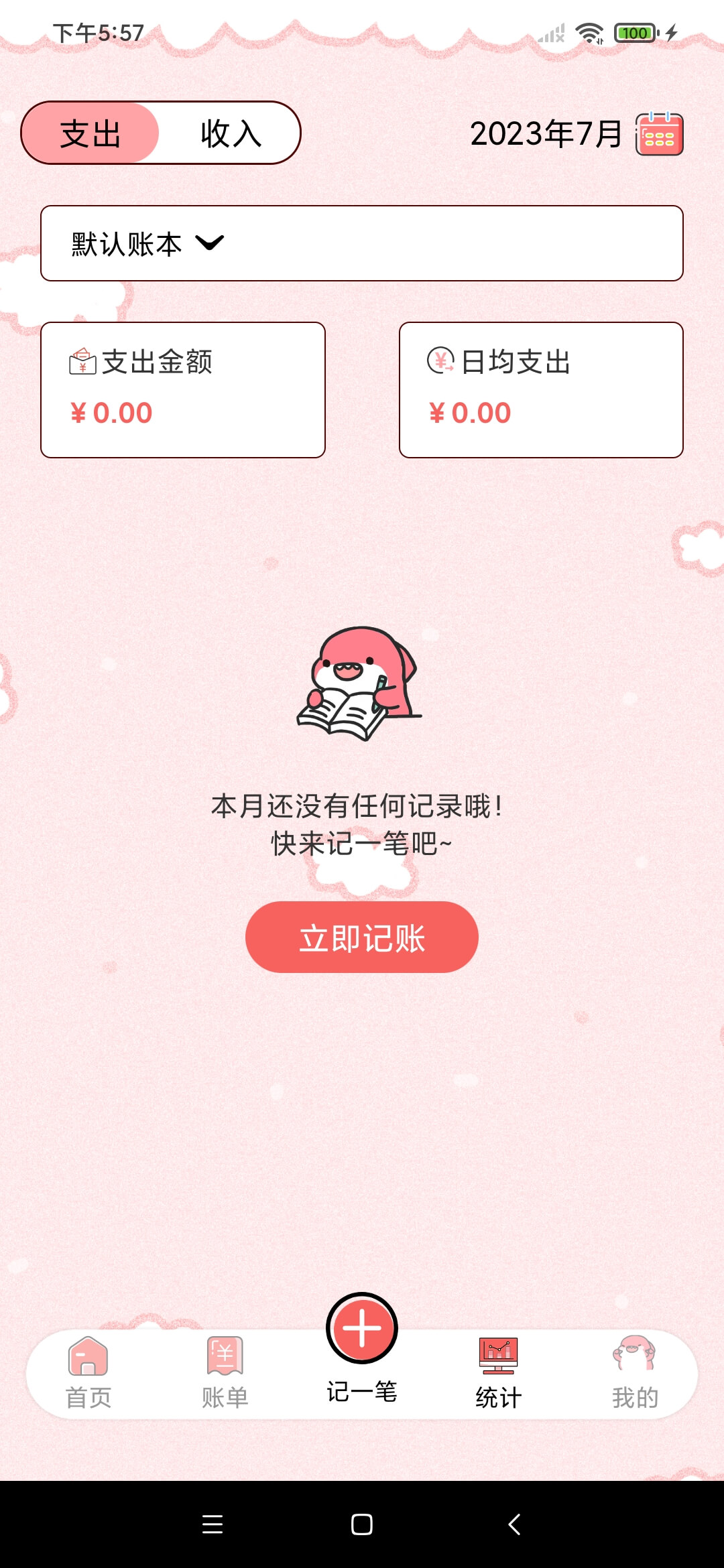Switch to the 收入 income tab
The width and height of the screenshot is (724, 1568).
pos(231,133)
